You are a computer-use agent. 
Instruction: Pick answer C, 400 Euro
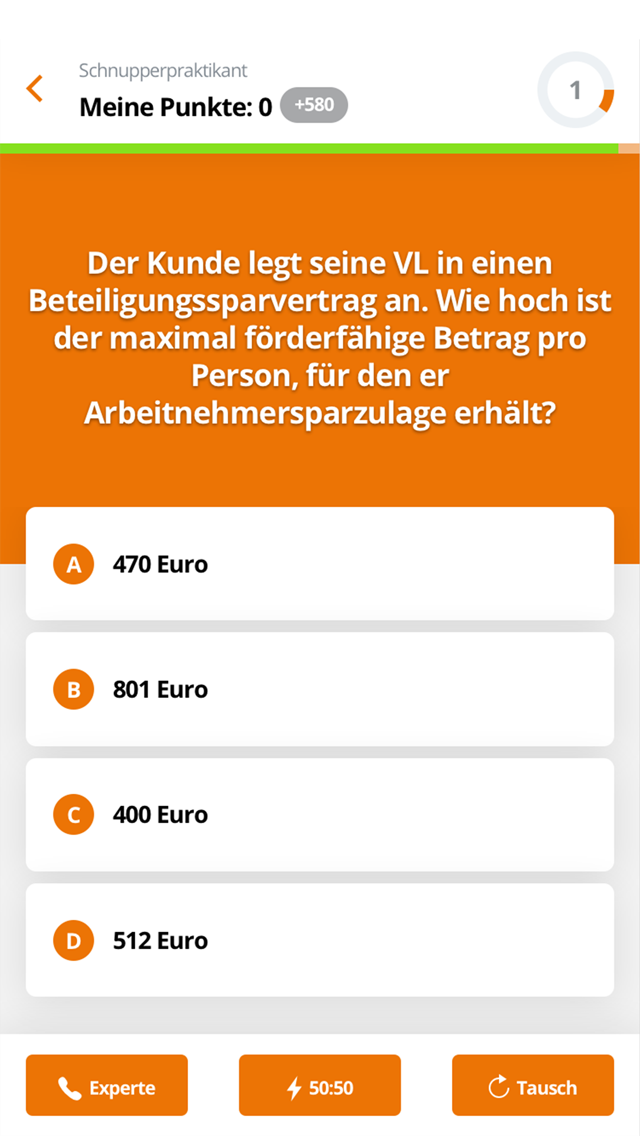(x=320, y=815)
